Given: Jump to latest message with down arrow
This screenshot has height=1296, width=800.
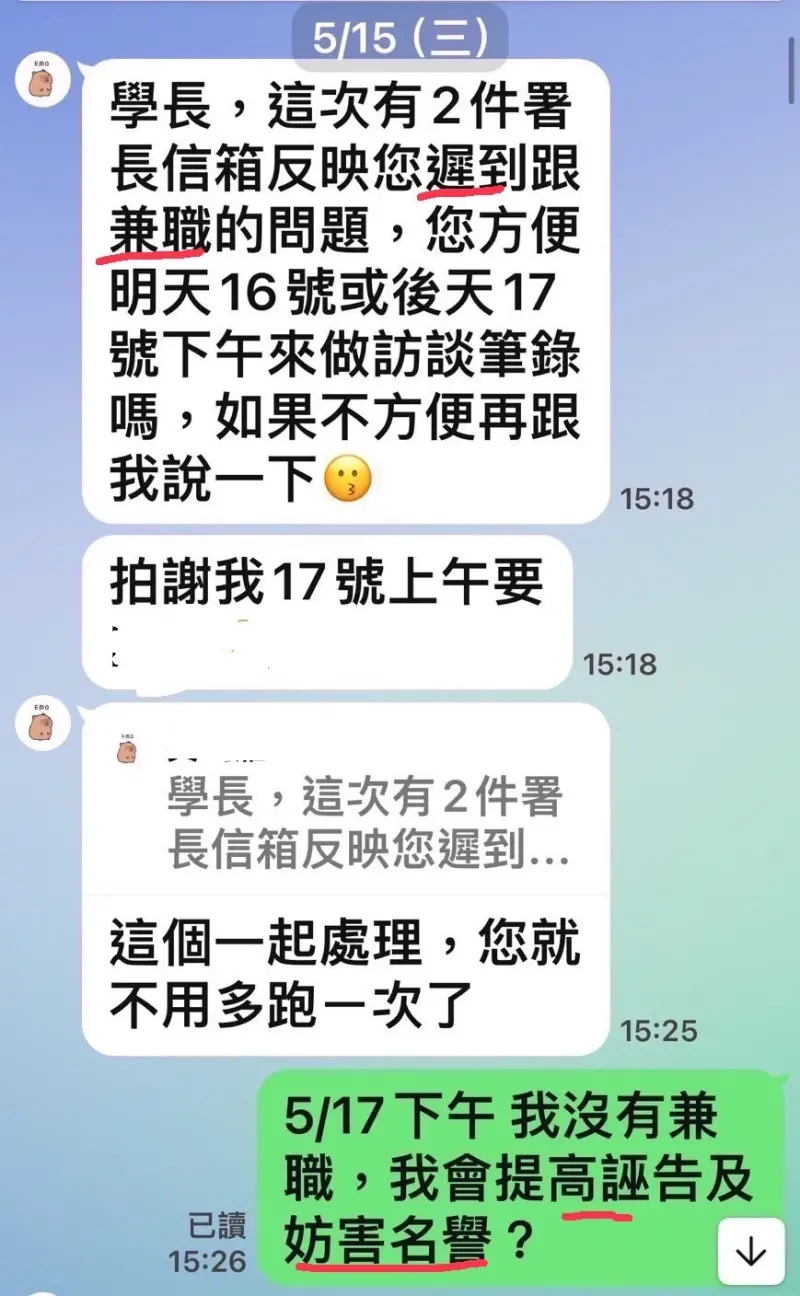Looking at the screenshot, I should tap(751, 1252).
